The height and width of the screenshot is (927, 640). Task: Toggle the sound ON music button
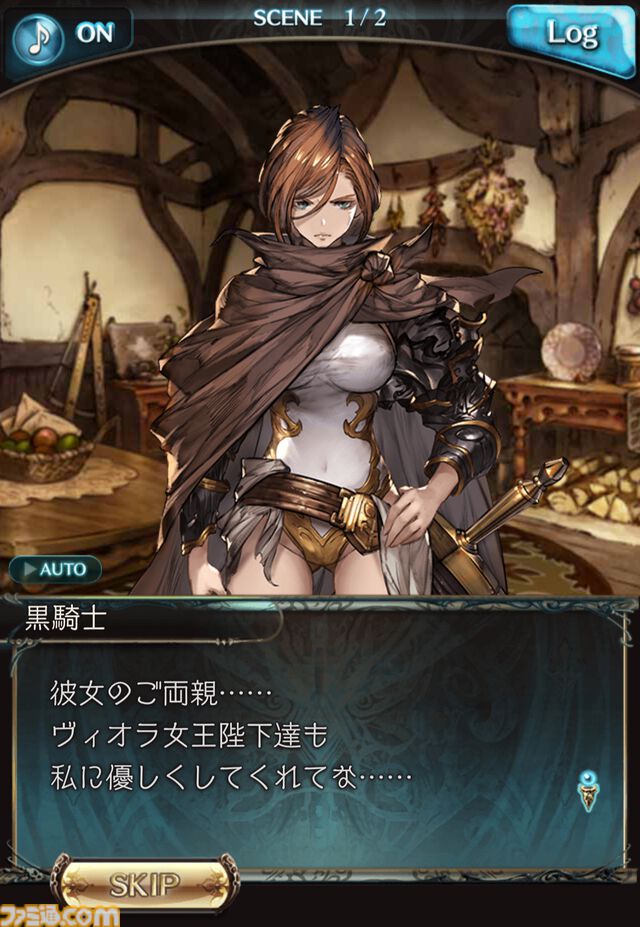(68, 33)
